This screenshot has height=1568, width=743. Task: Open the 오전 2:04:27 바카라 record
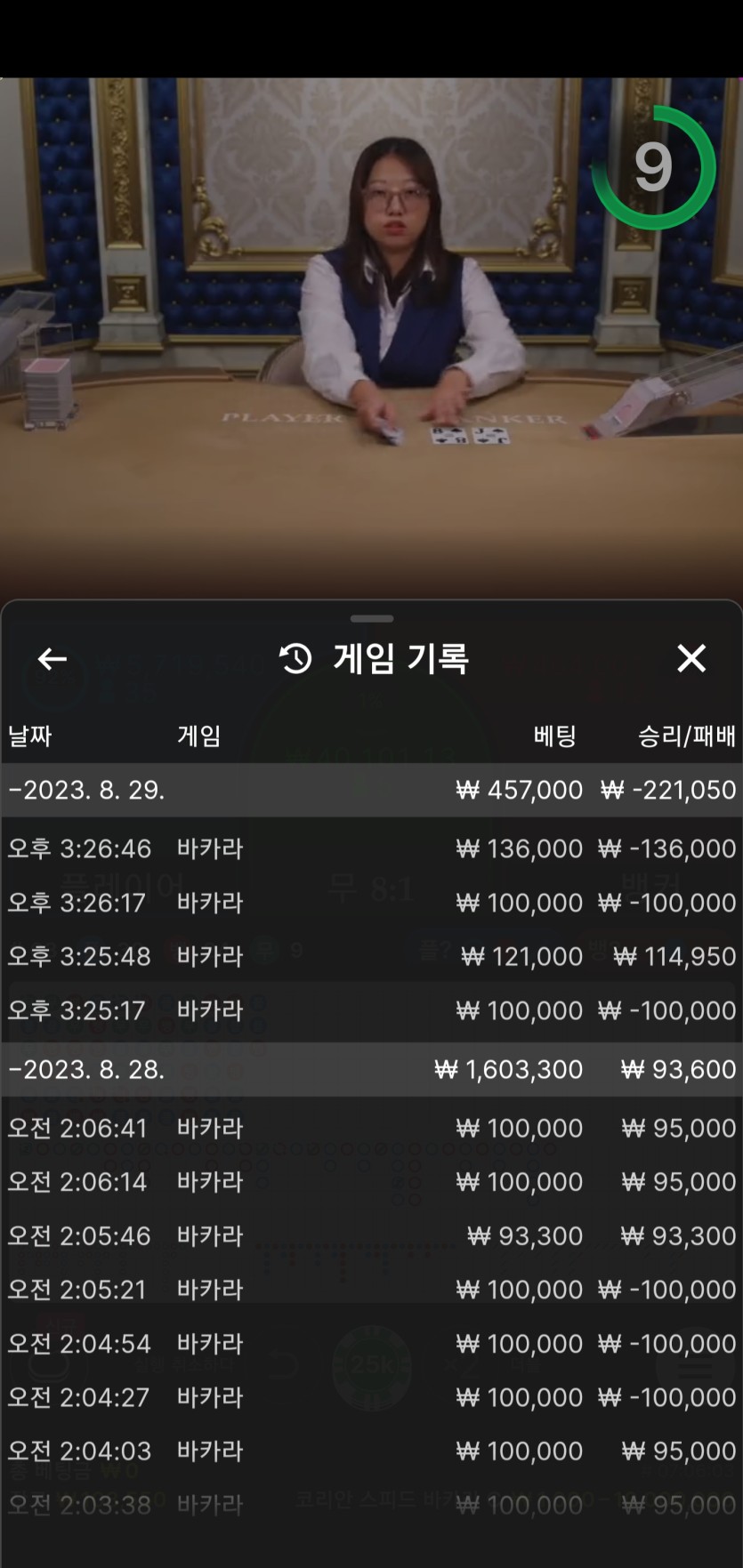tap(372, 1397)
